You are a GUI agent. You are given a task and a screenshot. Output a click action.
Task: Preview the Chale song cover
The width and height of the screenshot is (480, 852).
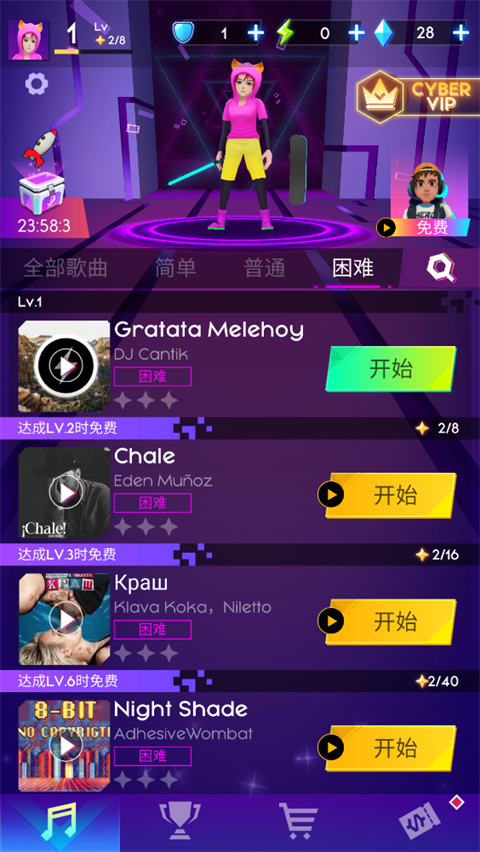(65, 493)
